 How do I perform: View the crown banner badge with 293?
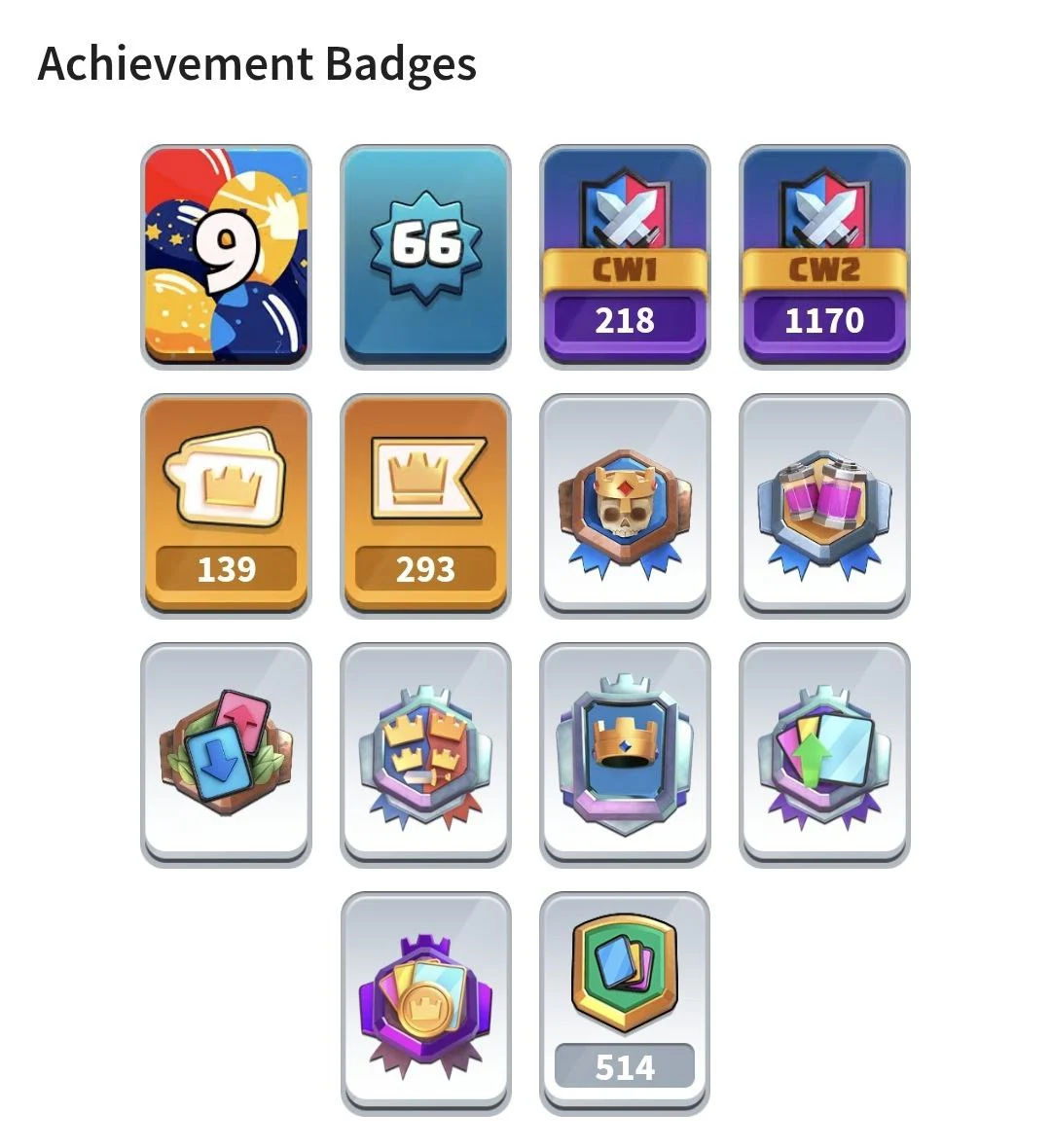425,506
